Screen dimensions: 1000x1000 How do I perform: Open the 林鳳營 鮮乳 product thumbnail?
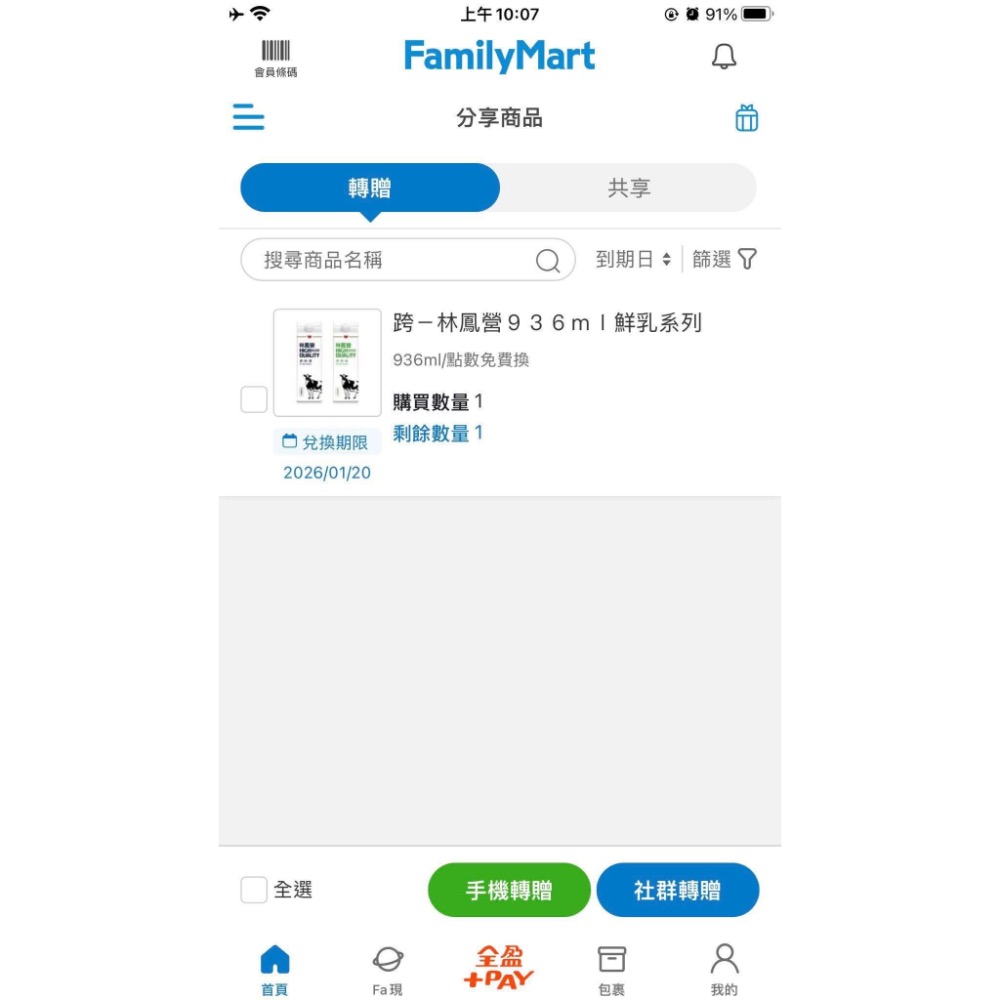point(327,362)
